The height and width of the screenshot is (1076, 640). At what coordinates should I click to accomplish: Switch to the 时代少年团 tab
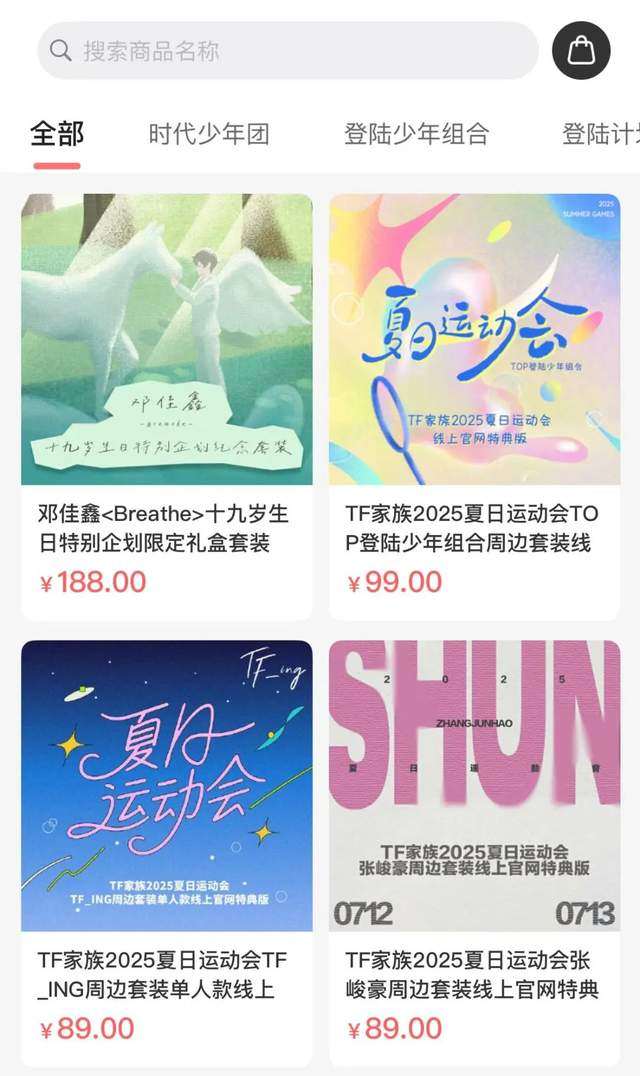pos(209,134)
